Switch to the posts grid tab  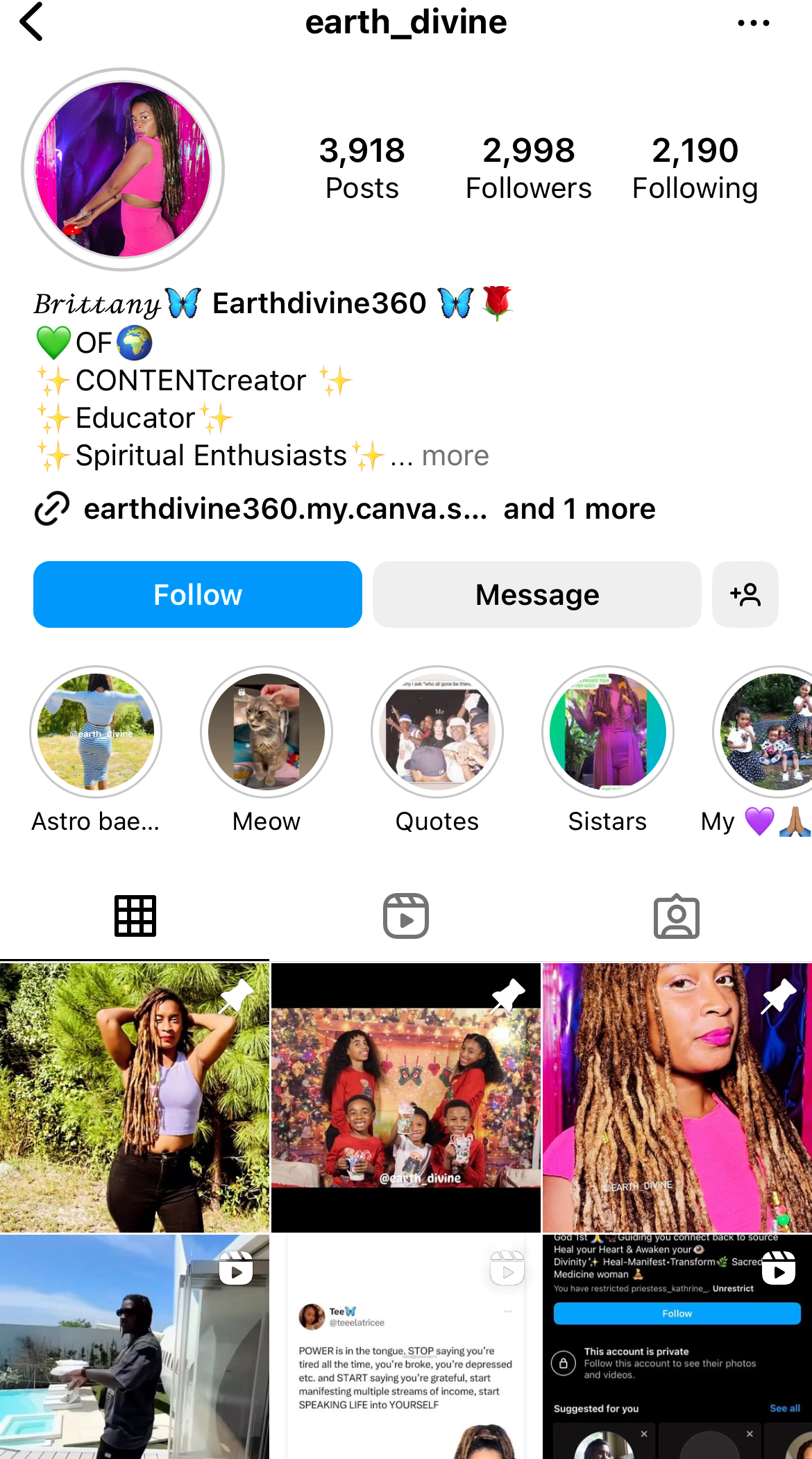[135, 916]
